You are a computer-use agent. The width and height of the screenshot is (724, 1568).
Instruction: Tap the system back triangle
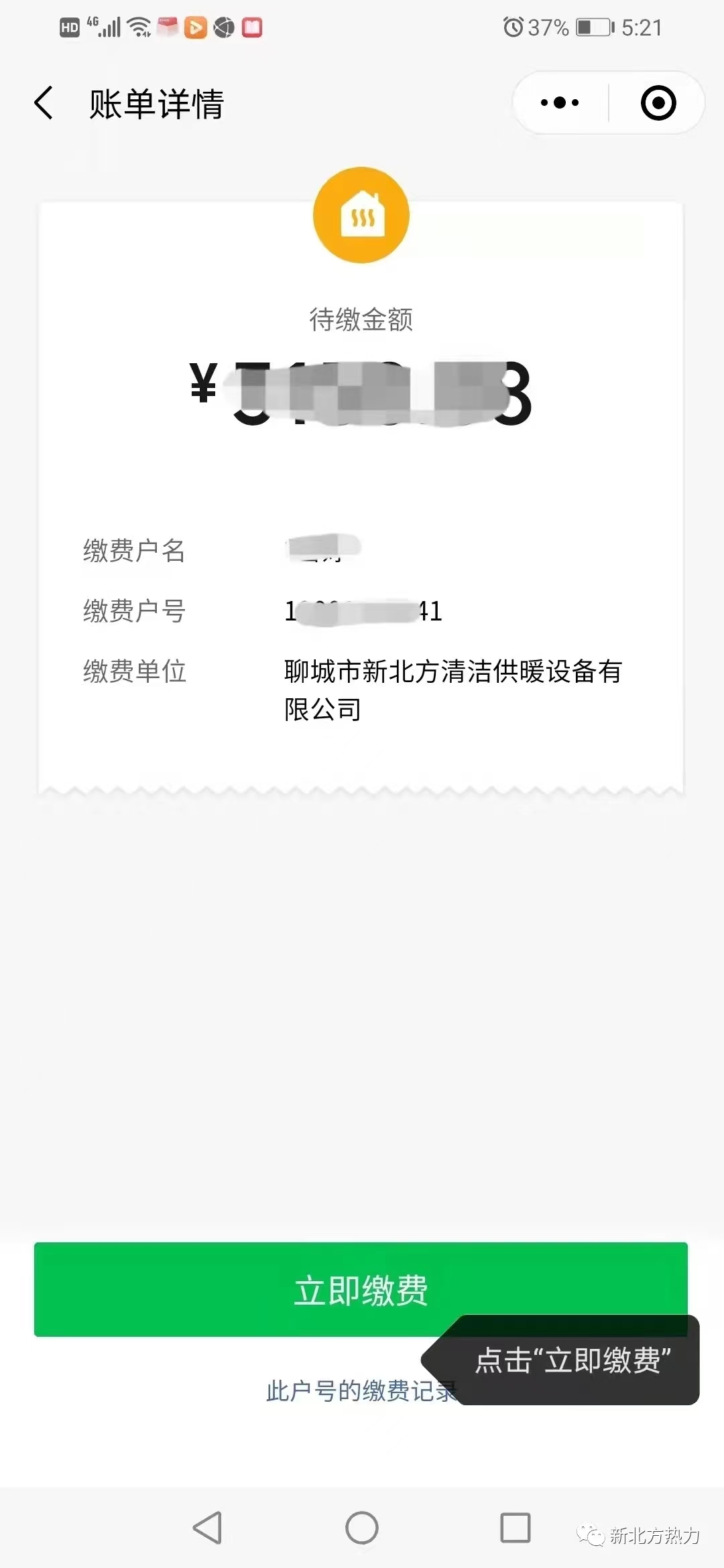207,1528
